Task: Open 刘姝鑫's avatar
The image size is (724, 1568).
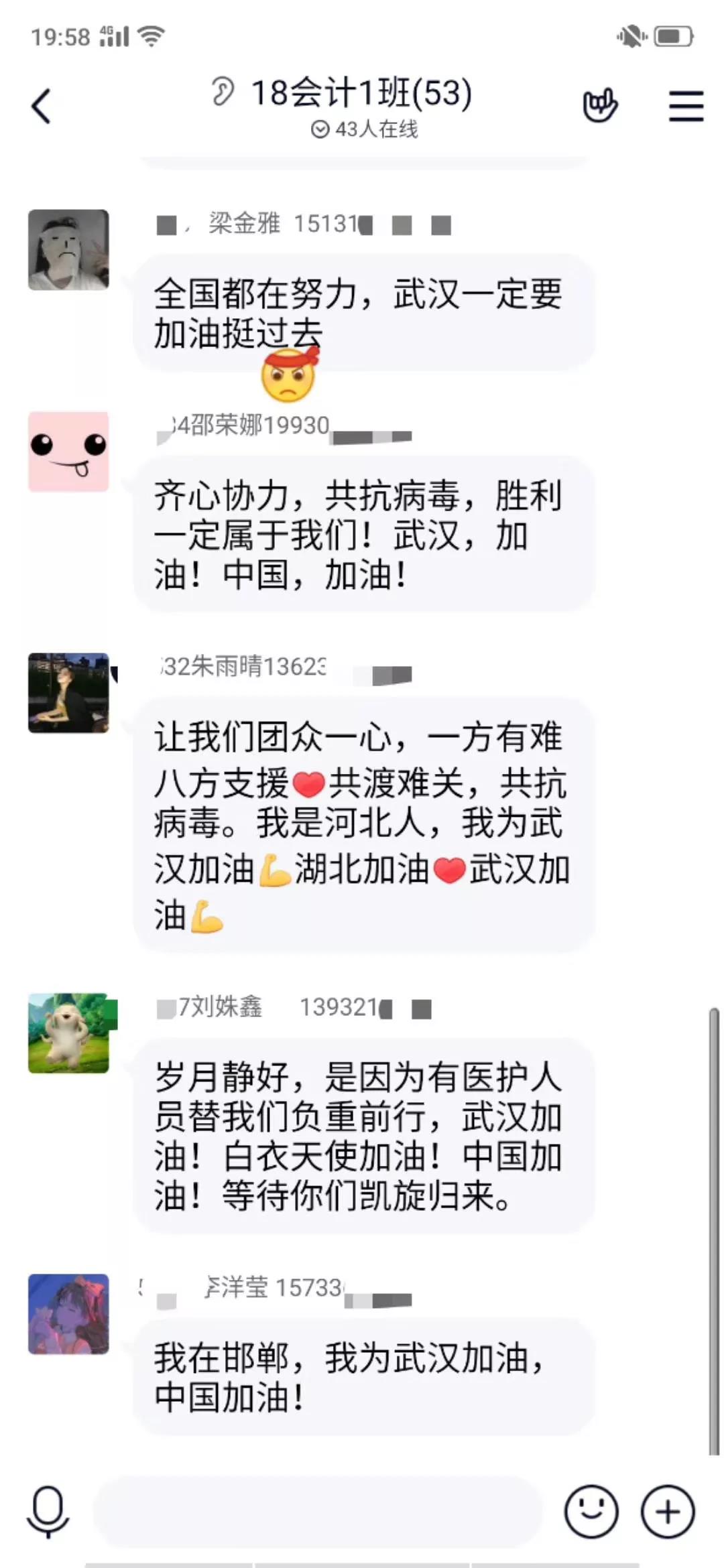Action: click(68, 1033)
